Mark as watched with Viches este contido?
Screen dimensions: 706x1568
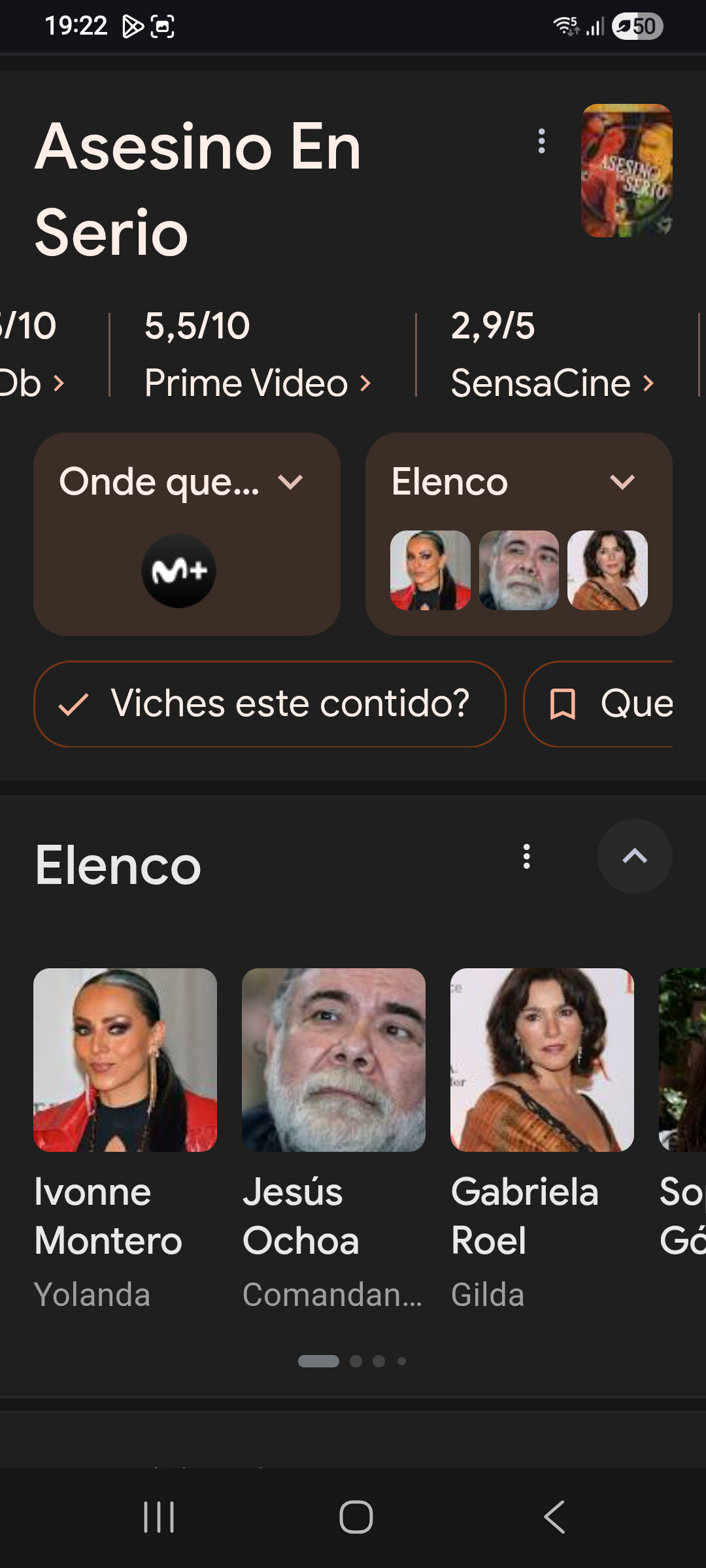click(269, 704)
